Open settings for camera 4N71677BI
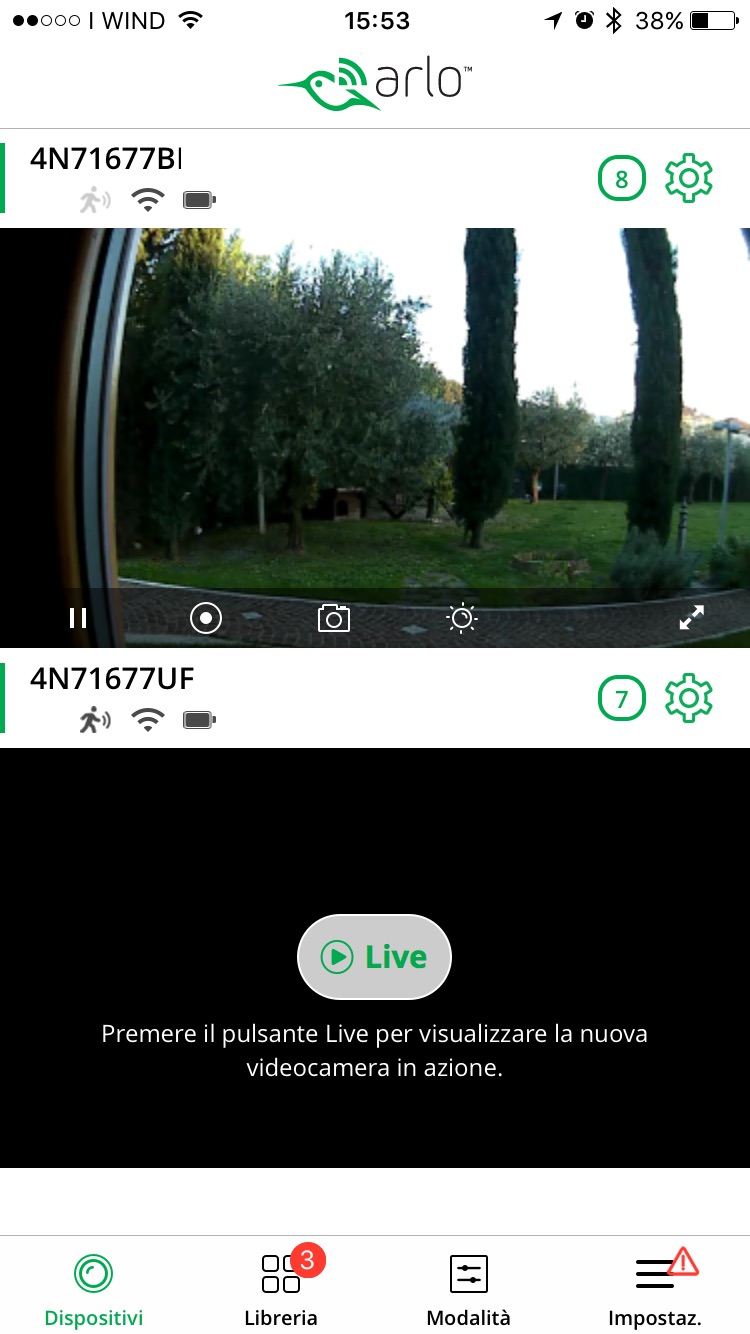The width and height of the screenshot is (750, 1334). point(689,179)
